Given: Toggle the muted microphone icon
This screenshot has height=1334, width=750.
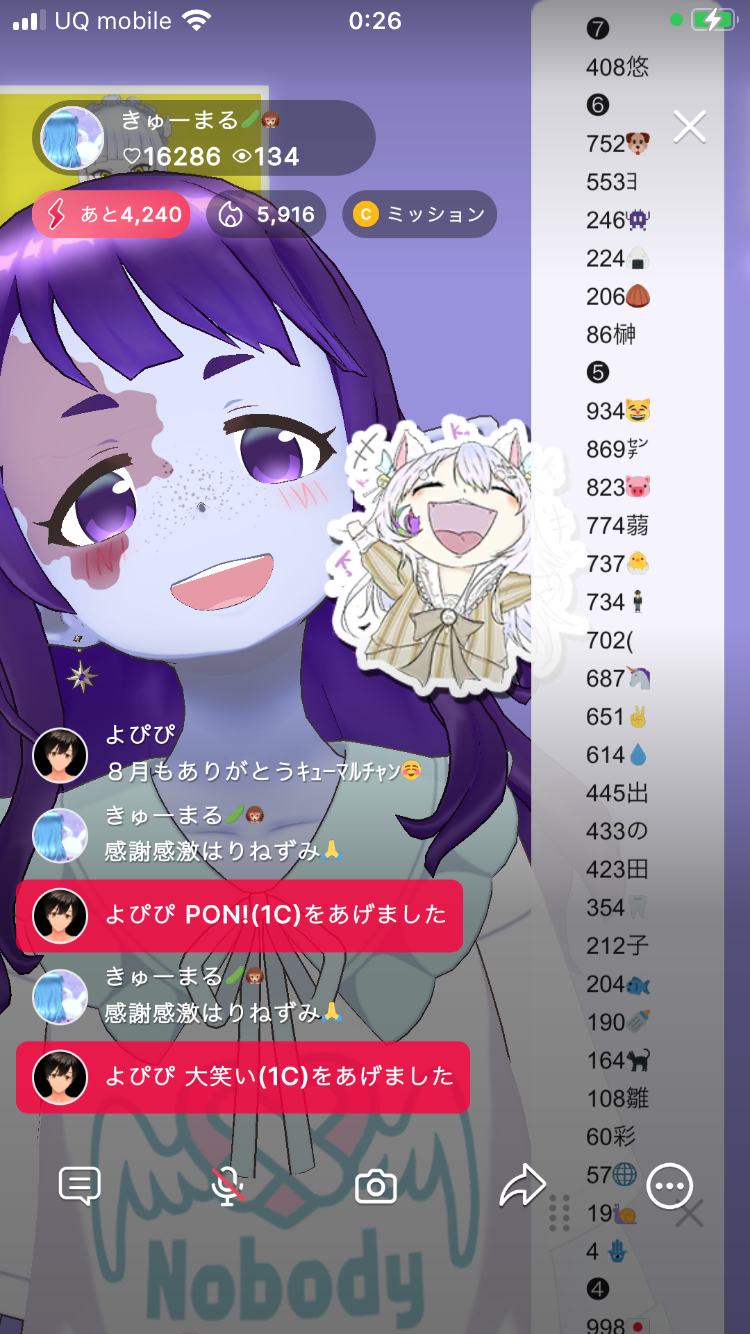Looking at the screenshot, I should click(228, 1186).
